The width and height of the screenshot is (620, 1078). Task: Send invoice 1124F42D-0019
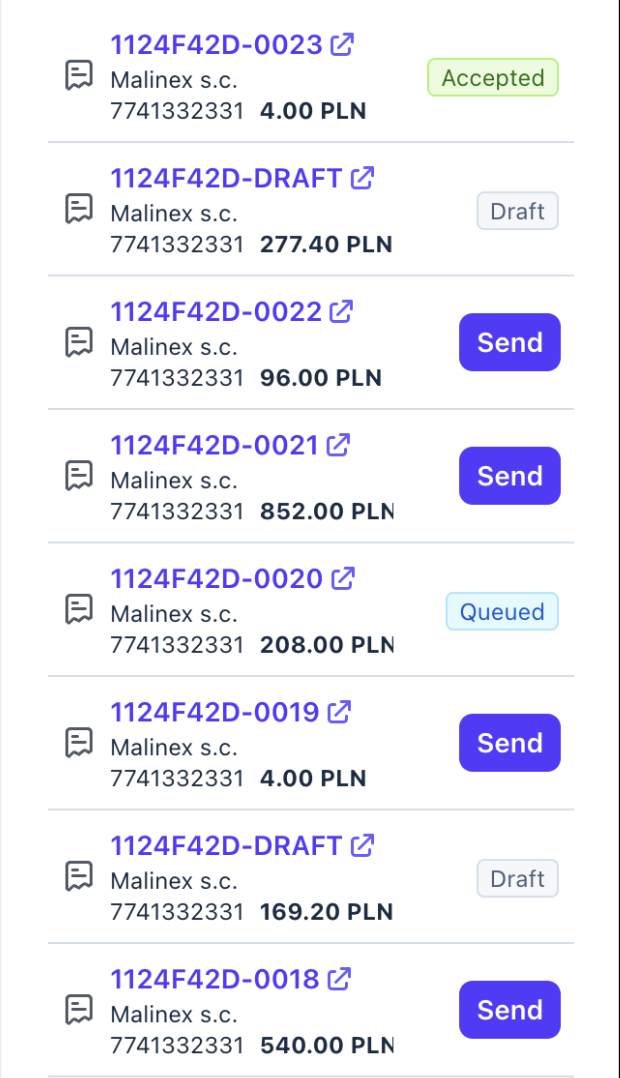tap(509, 743)
